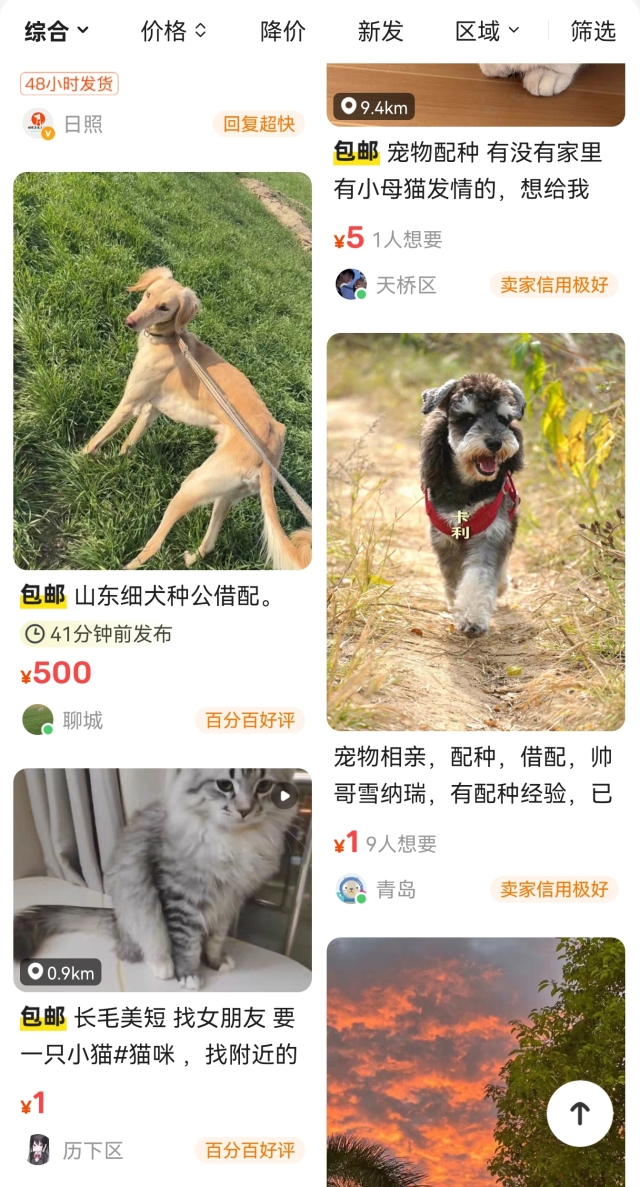View the 日照 seller's avatar
The height and width of the screenshot is (1187, 640).
point(38,124)
